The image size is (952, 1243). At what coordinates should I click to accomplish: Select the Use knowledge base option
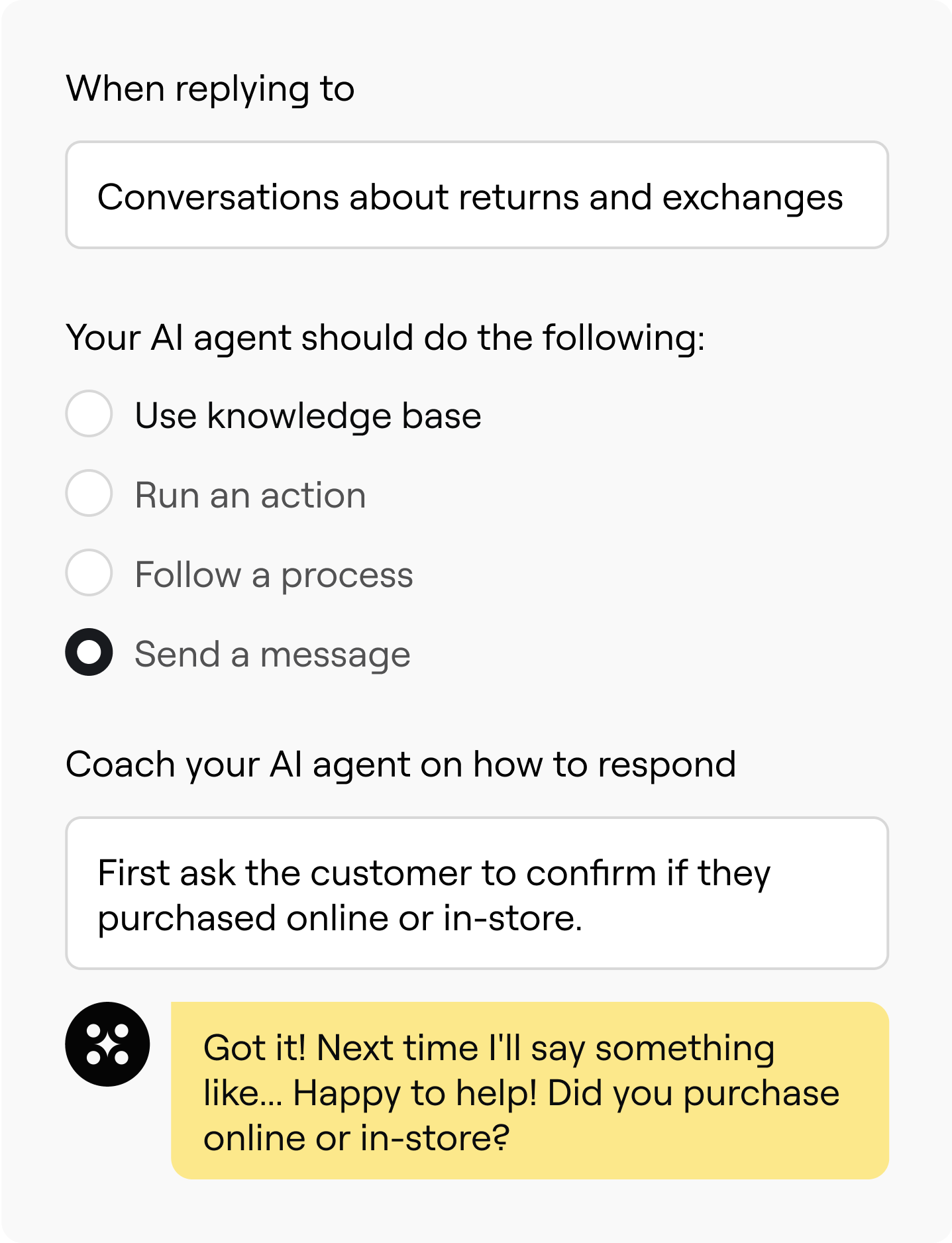click(89, 414)
